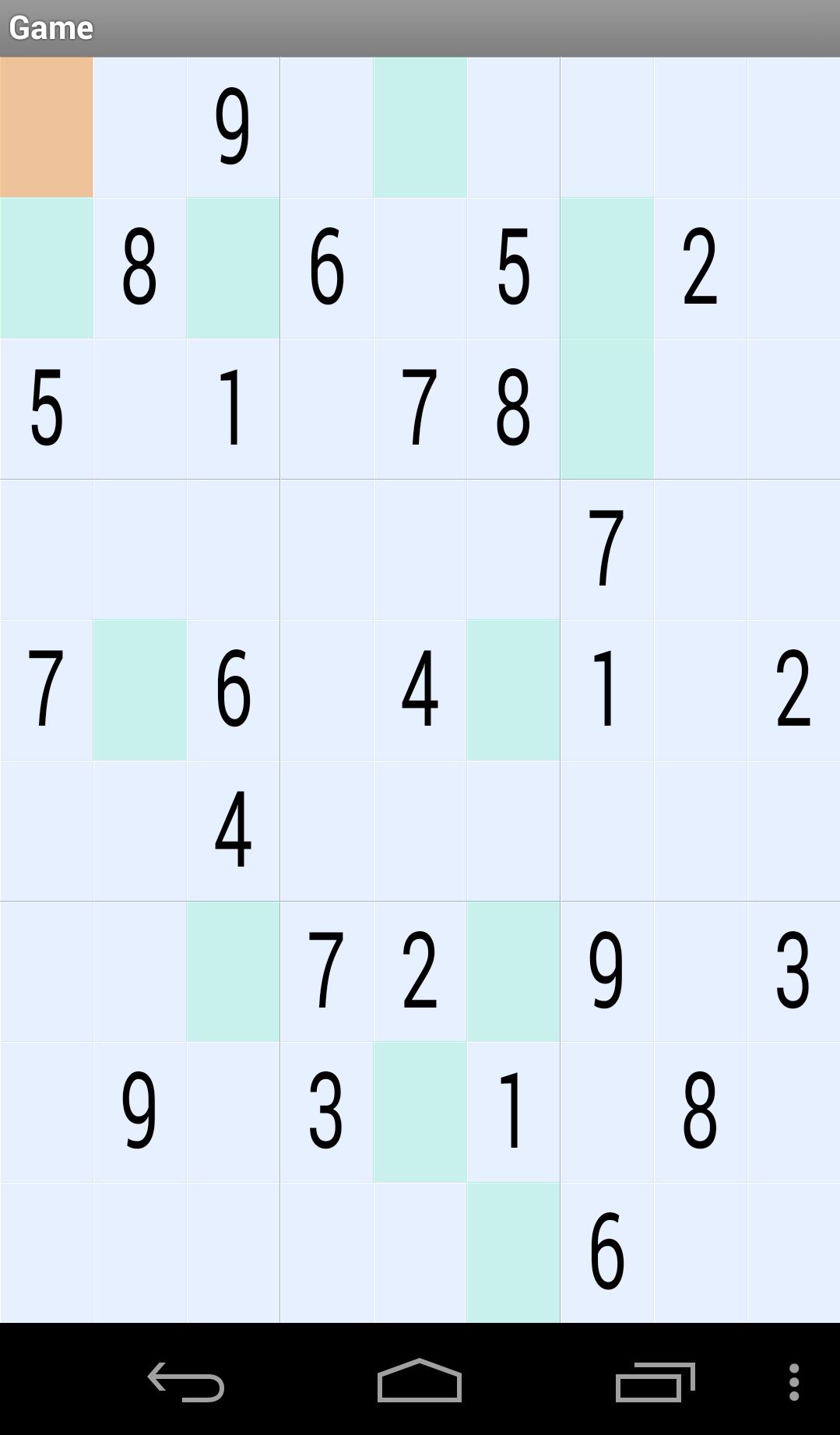The width and height of the screenshot is (840, 1435).
Task: Select the green cell in the top row
Action: [x=420, y=127]
